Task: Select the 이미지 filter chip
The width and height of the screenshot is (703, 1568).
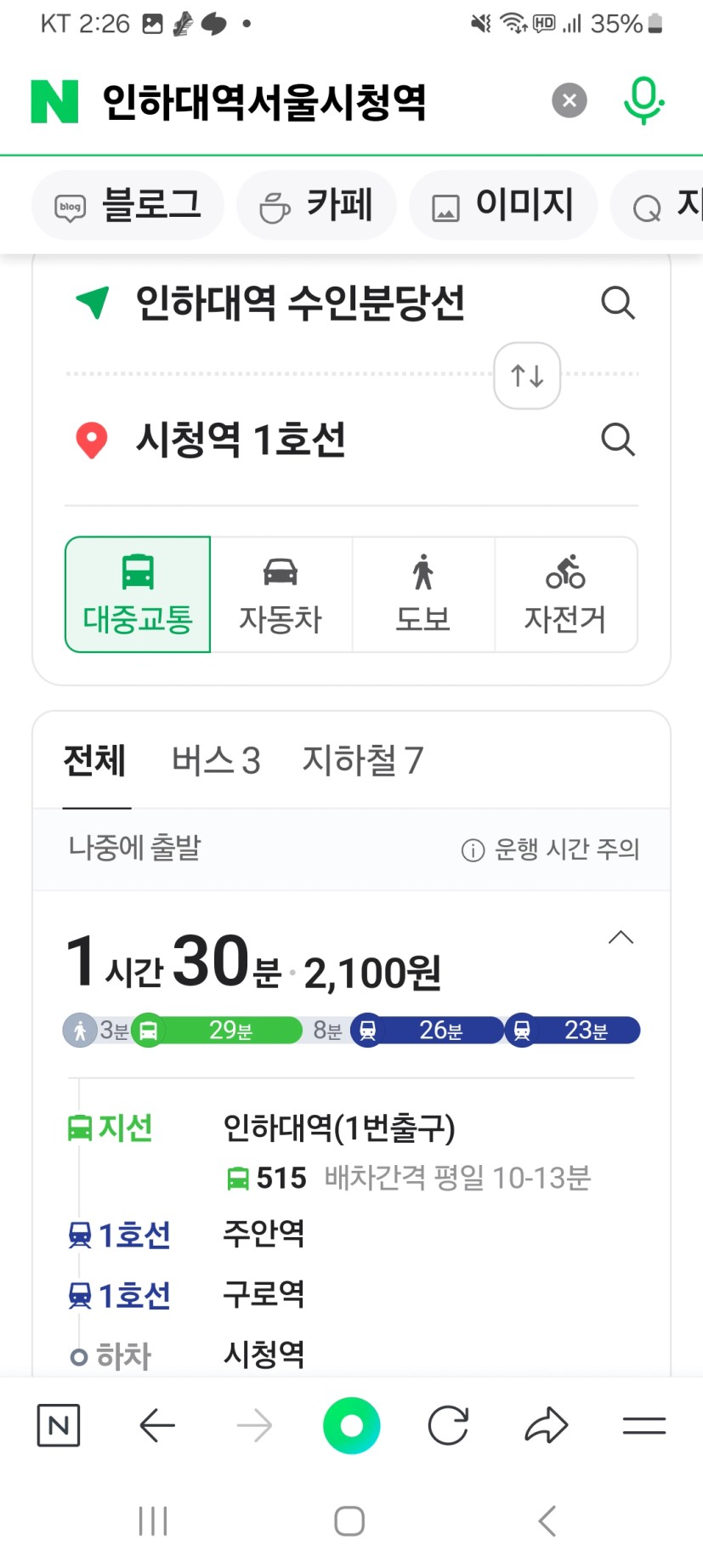Action: coord(503,205)
